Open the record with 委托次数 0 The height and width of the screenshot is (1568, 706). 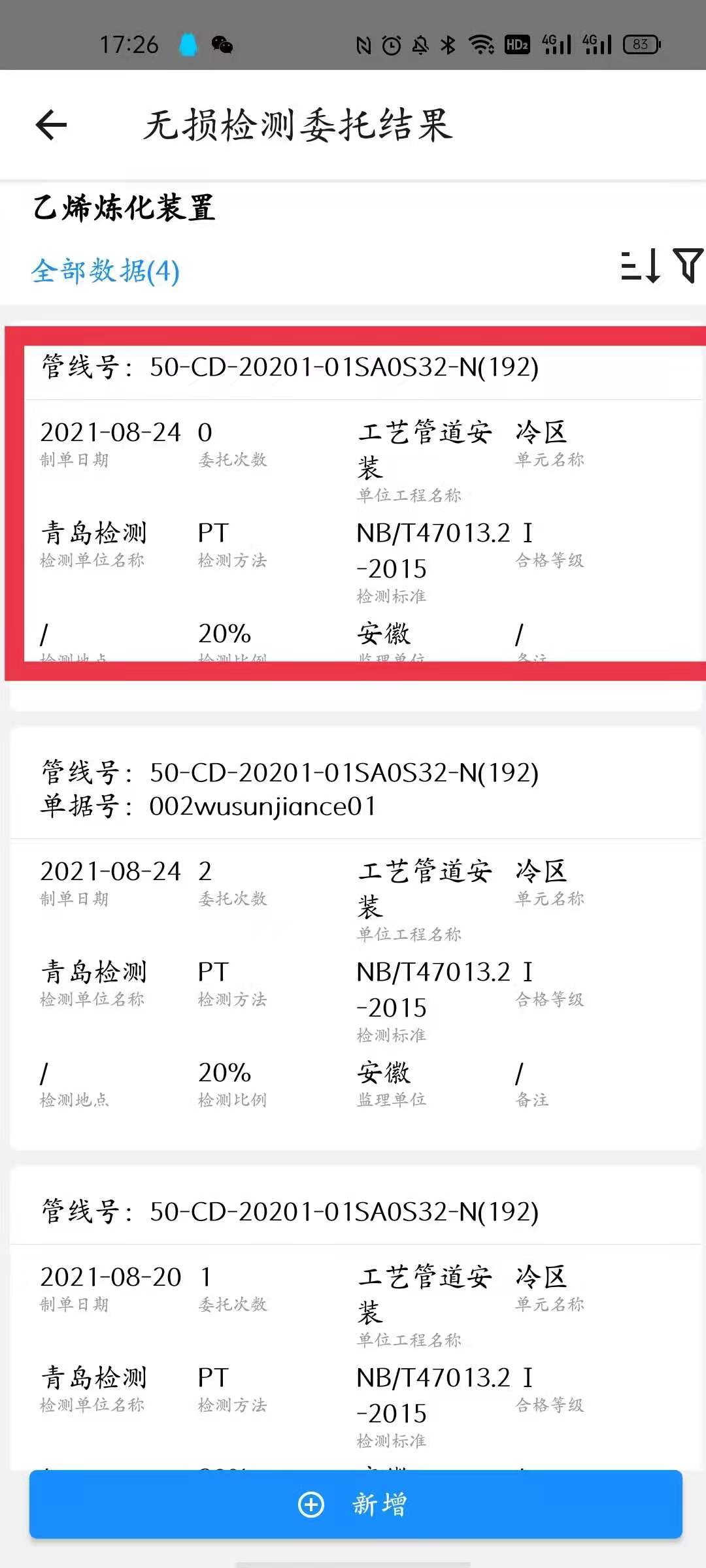[x=353, y=503]
